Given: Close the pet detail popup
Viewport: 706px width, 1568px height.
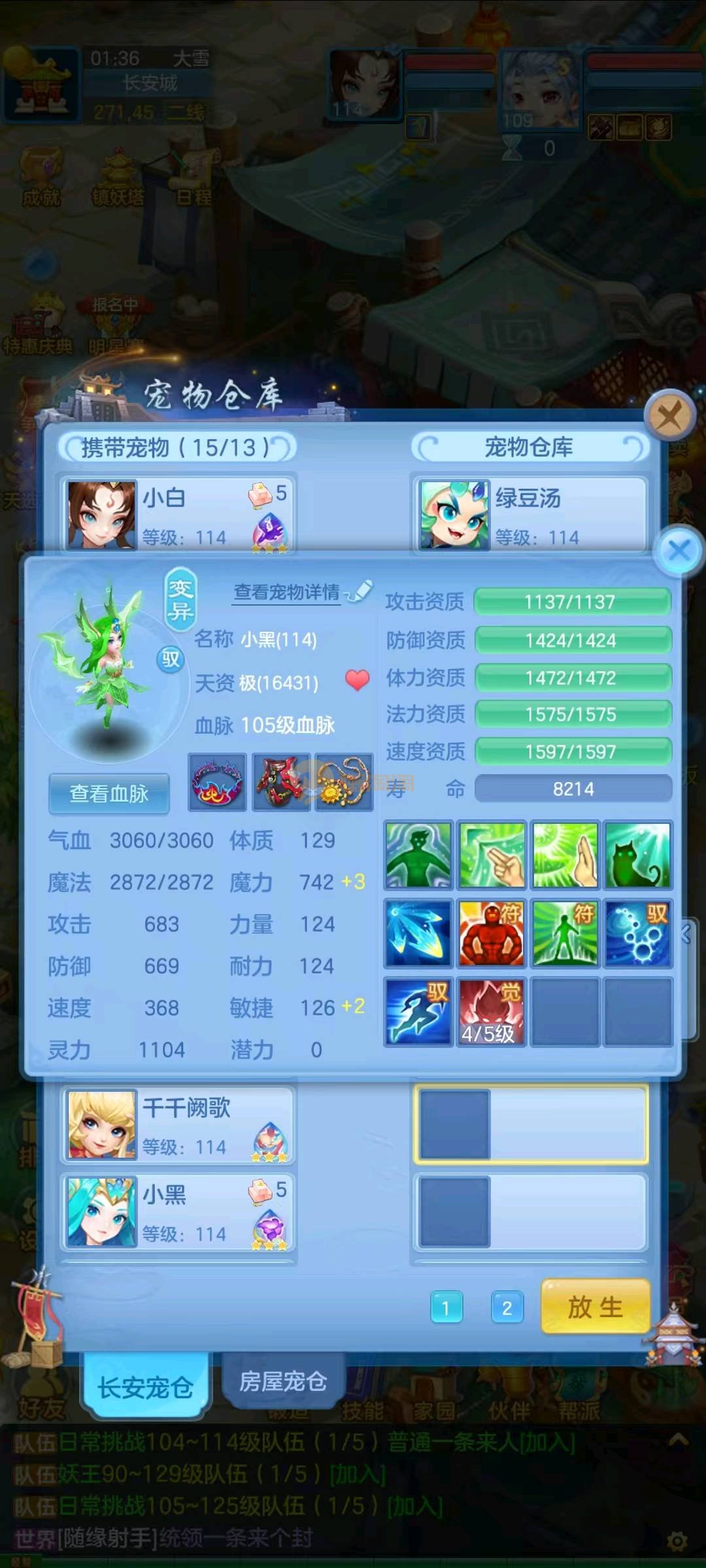Looking at the screenshot, I should (679, 550).
